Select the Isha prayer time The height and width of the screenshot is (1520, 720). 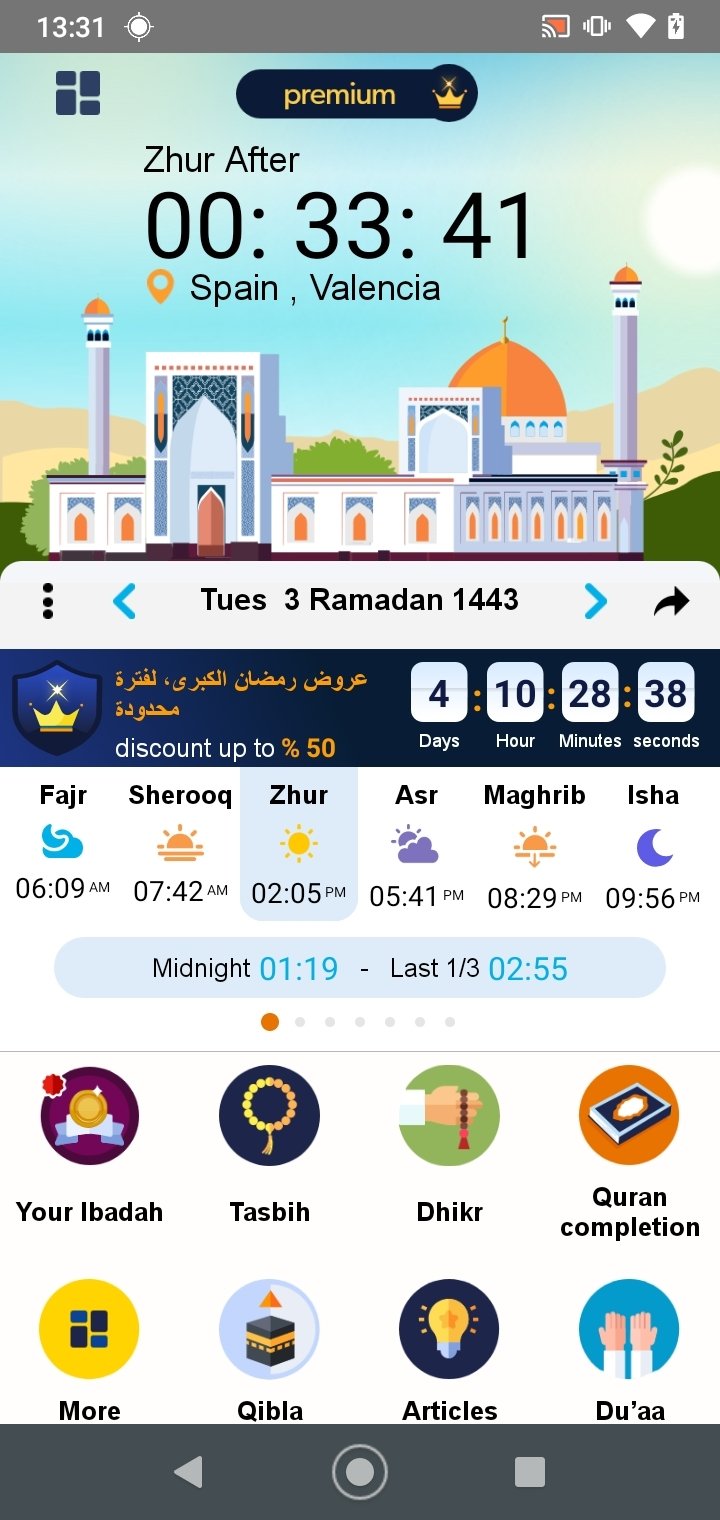(653, 845)
